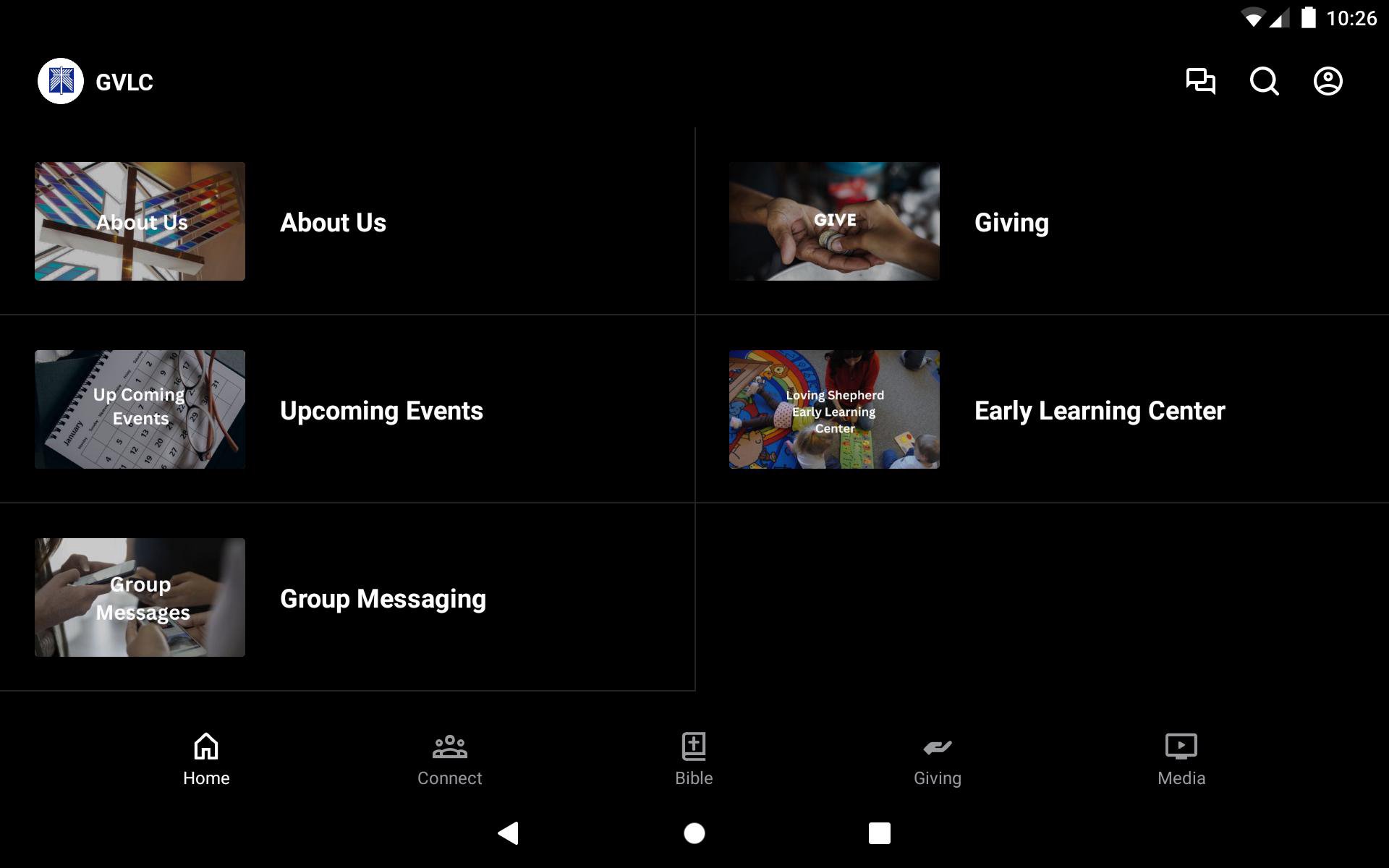
Task: Switch to the Giving tab in bottom bar
Action: click(937, 759)
